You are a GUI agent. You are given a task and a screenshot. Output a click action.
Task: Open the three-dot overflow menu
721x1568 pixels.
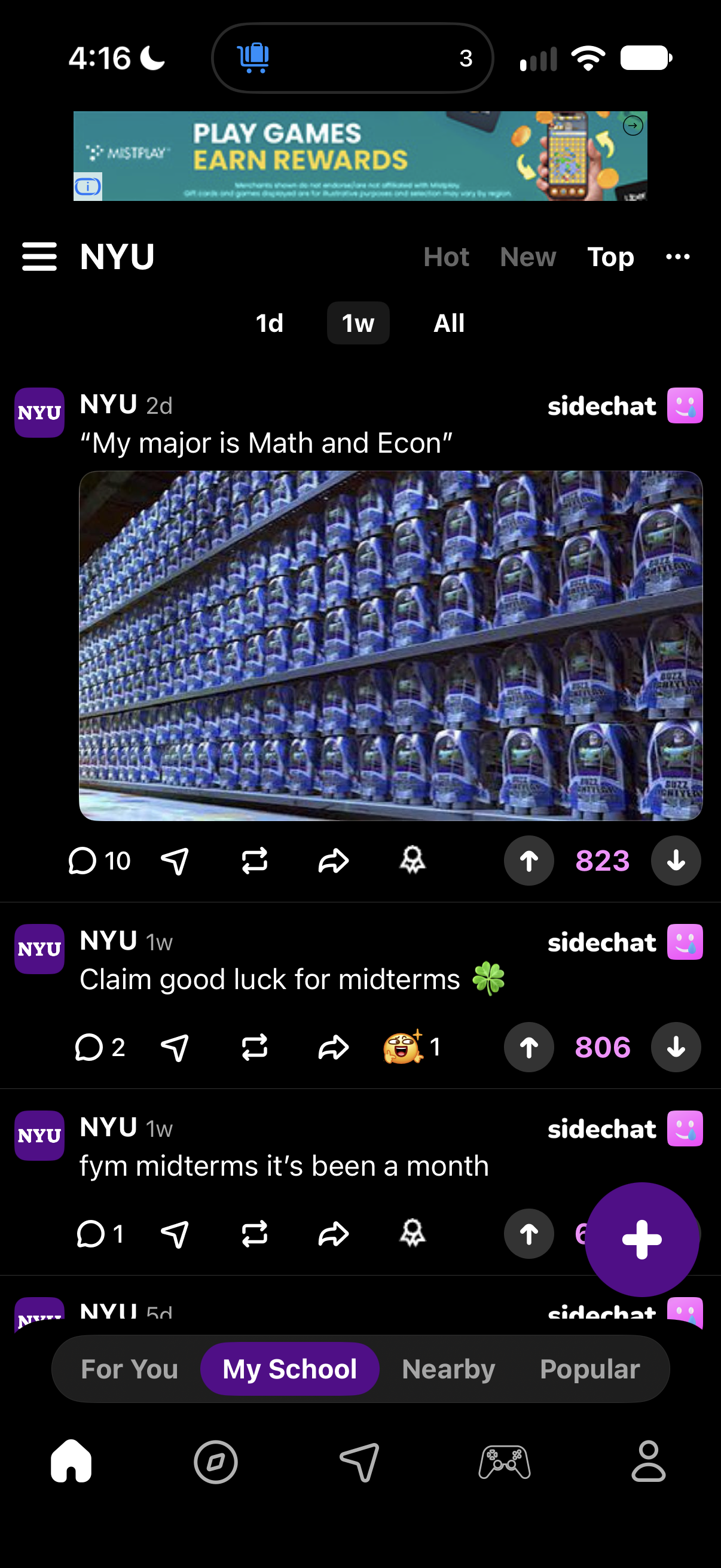click(x=677, y=257)
